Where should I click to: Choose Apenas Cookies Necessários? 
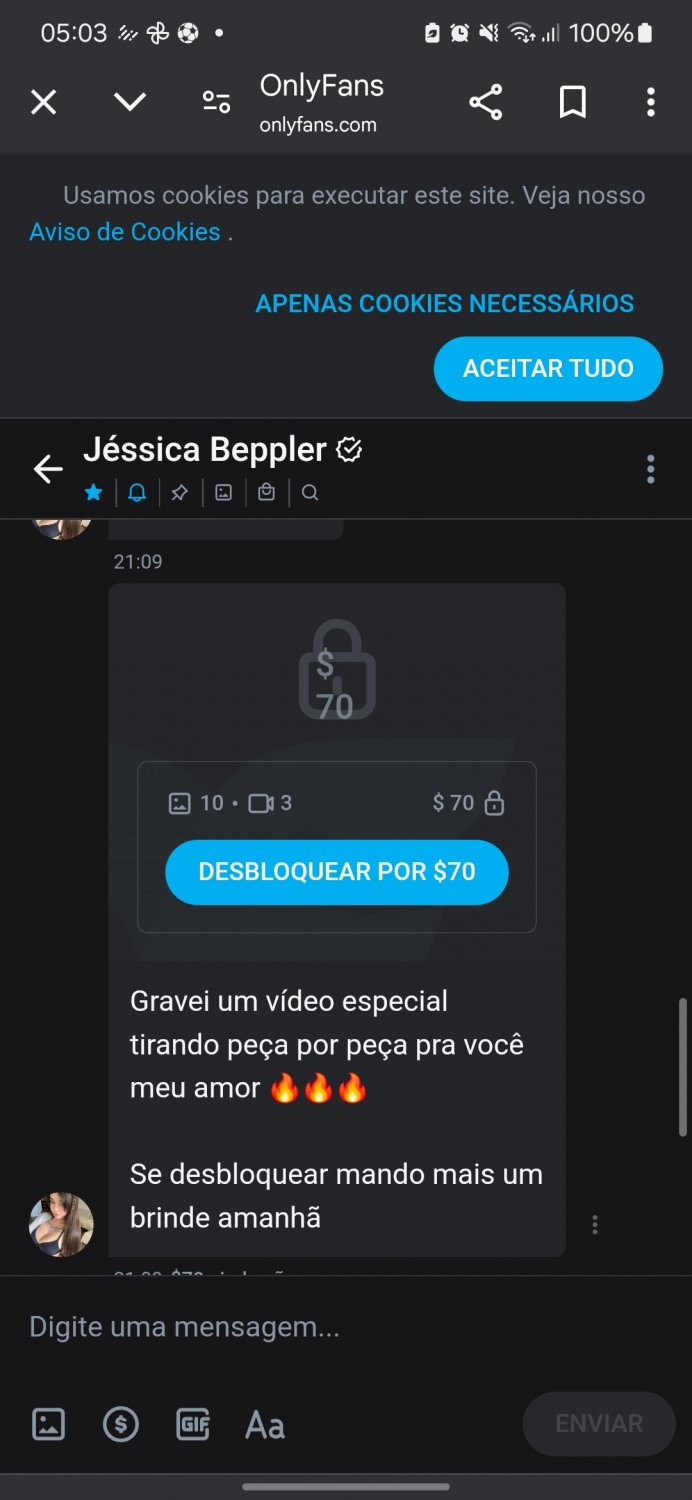(x=444, y=304)
